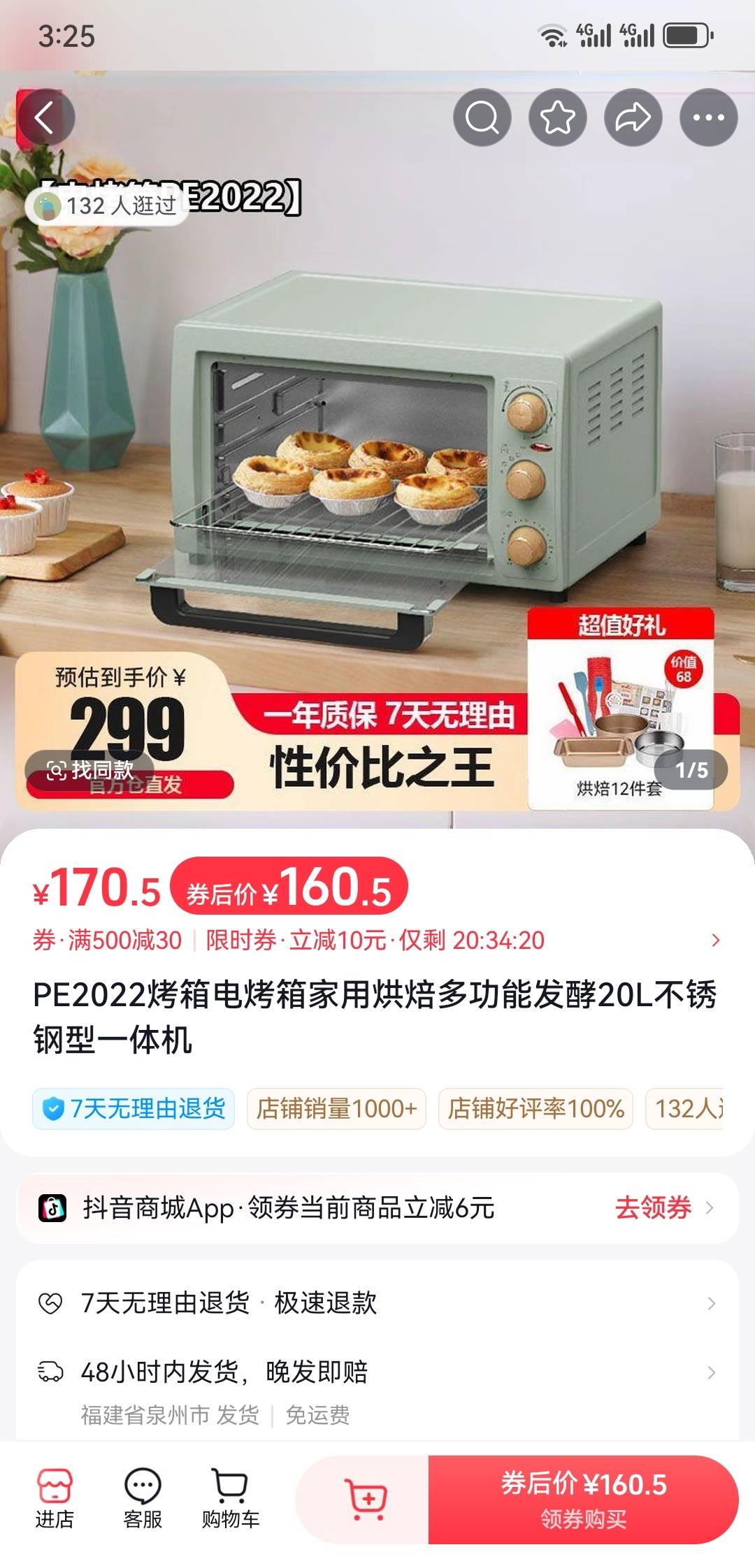The height and width of the screenshot is (1568, 755).
Task: Go back using the top-left arrow
Action: (45, 117)
